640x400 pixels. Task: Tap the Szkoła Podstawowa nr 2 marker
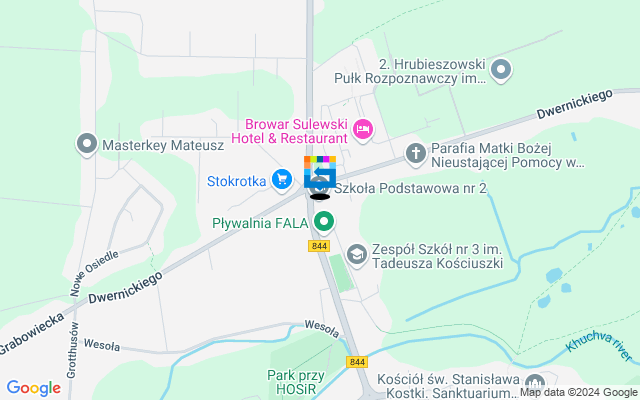click(x=320, y=187)
